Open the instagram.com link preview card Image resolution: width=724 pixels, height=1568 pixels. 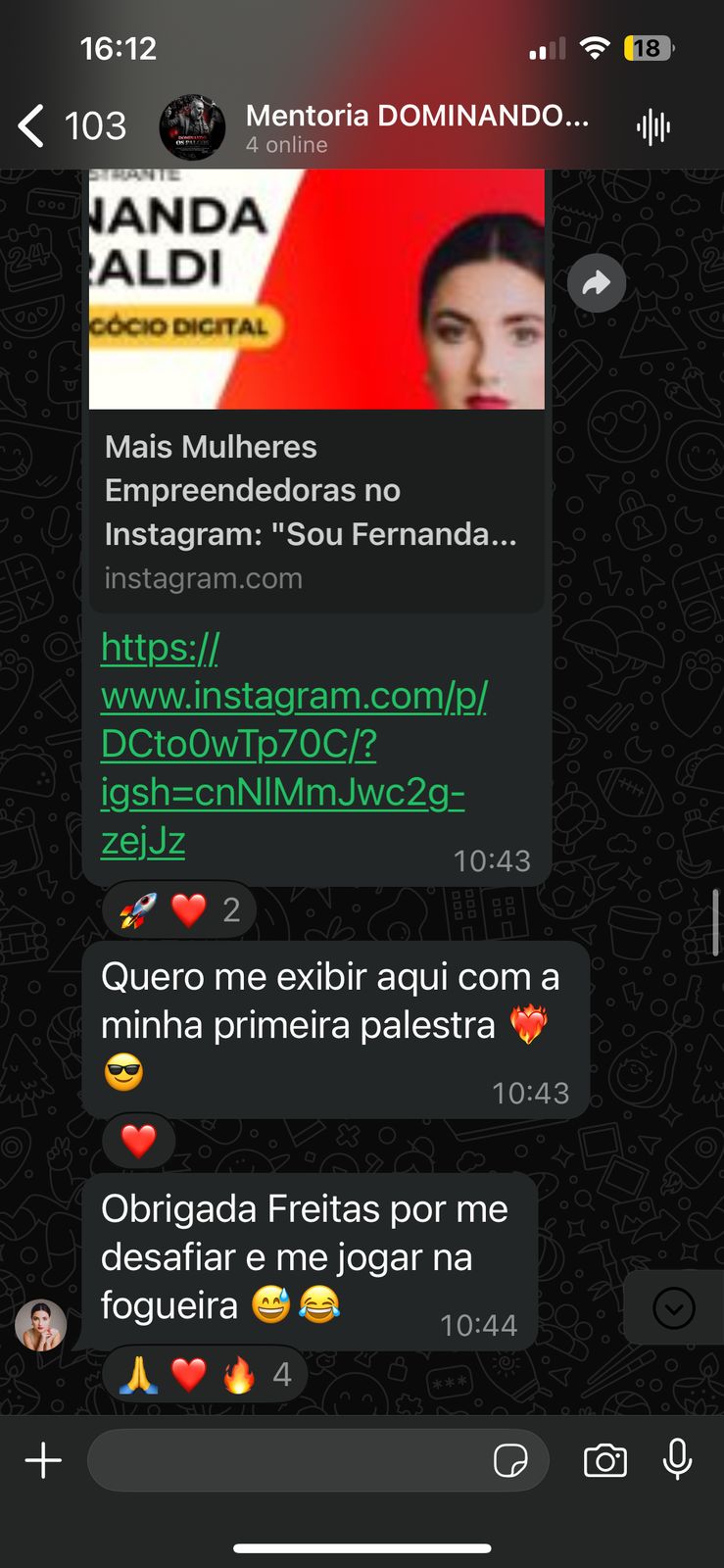click(x=315, y=510)
